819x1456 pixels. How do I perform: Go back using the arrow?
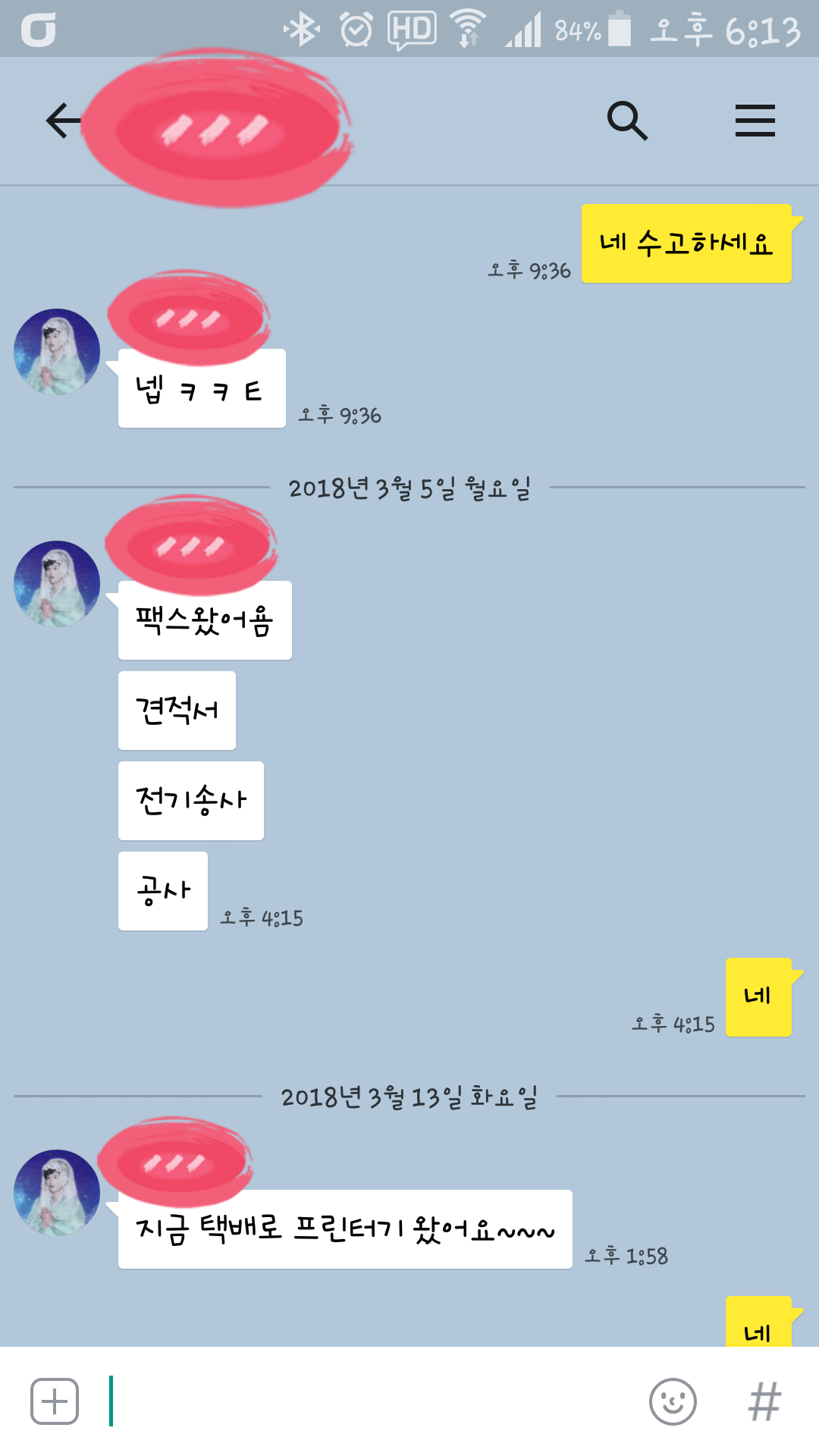[64, 121]
